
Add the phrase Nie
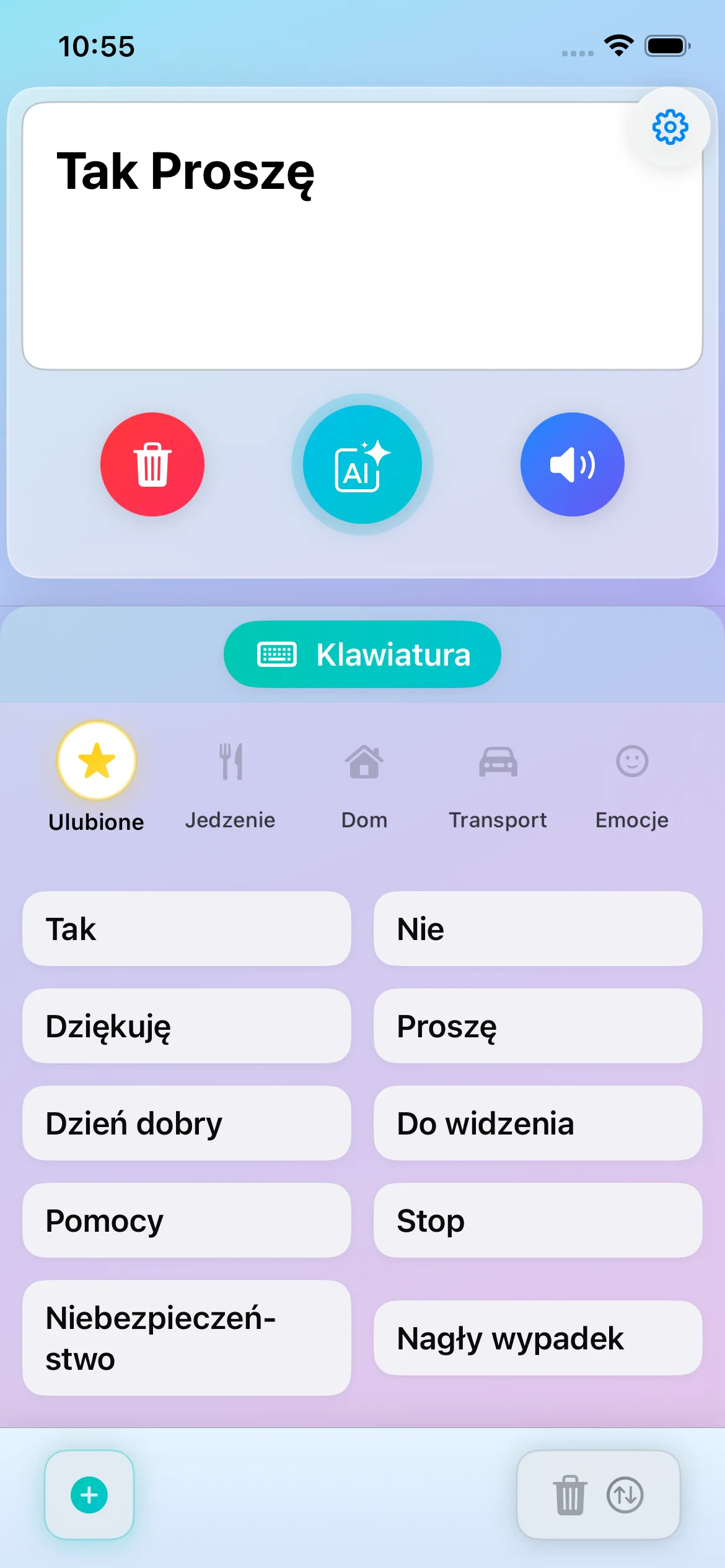pyautogui.click(x=538, y=929)
